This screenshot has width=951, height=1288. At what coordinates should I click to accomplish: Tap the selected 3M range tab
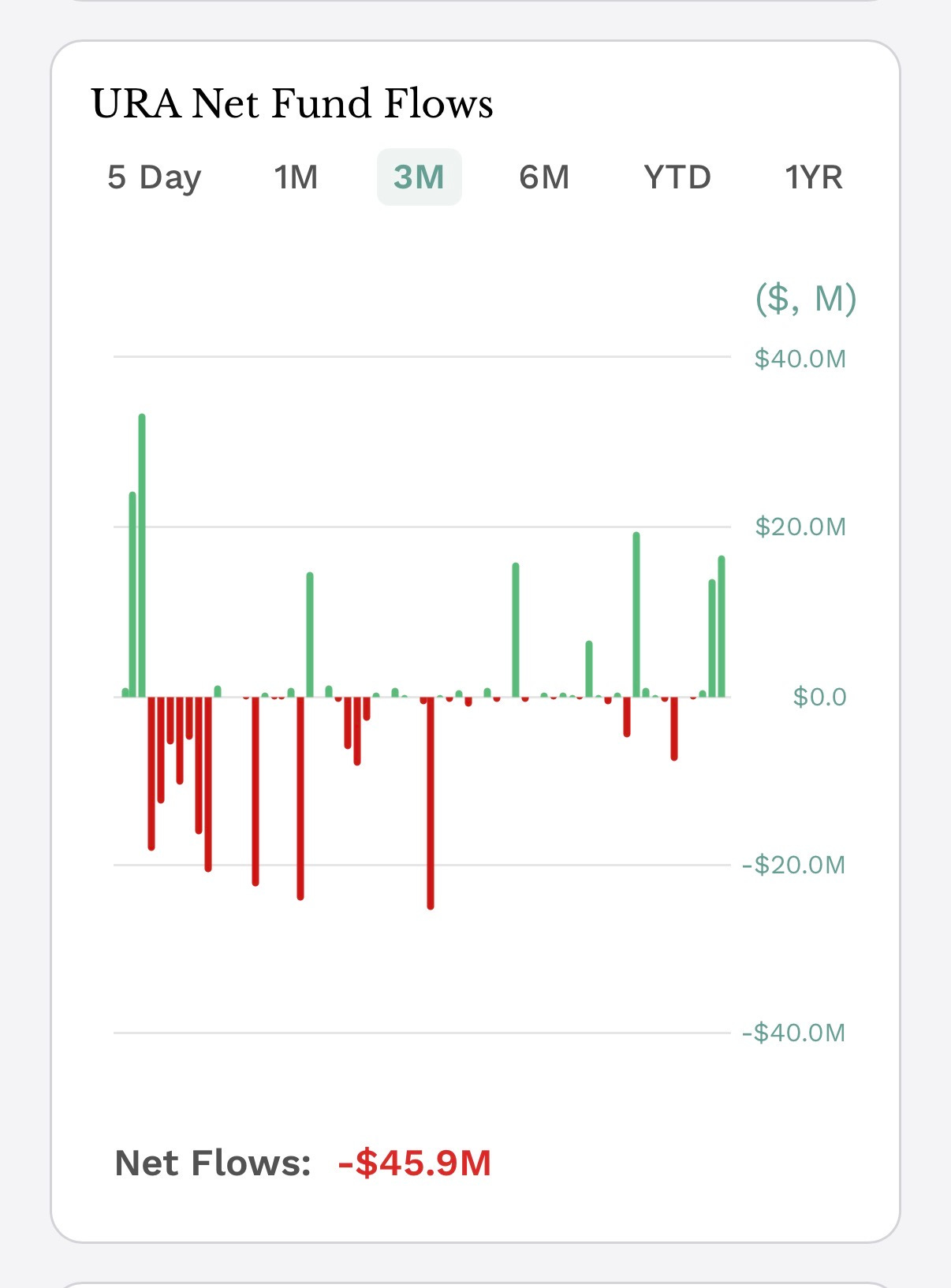pyautogui.click(x=419, y=177)
